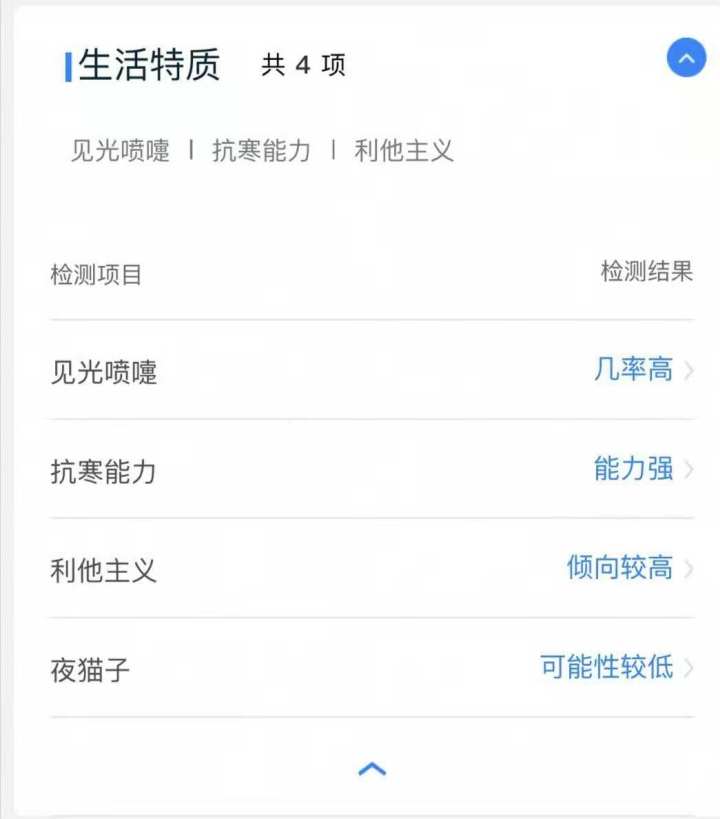Collapse panel using blue circular arrow icon
Screen dimensions: 720x819
pos(685,58)
